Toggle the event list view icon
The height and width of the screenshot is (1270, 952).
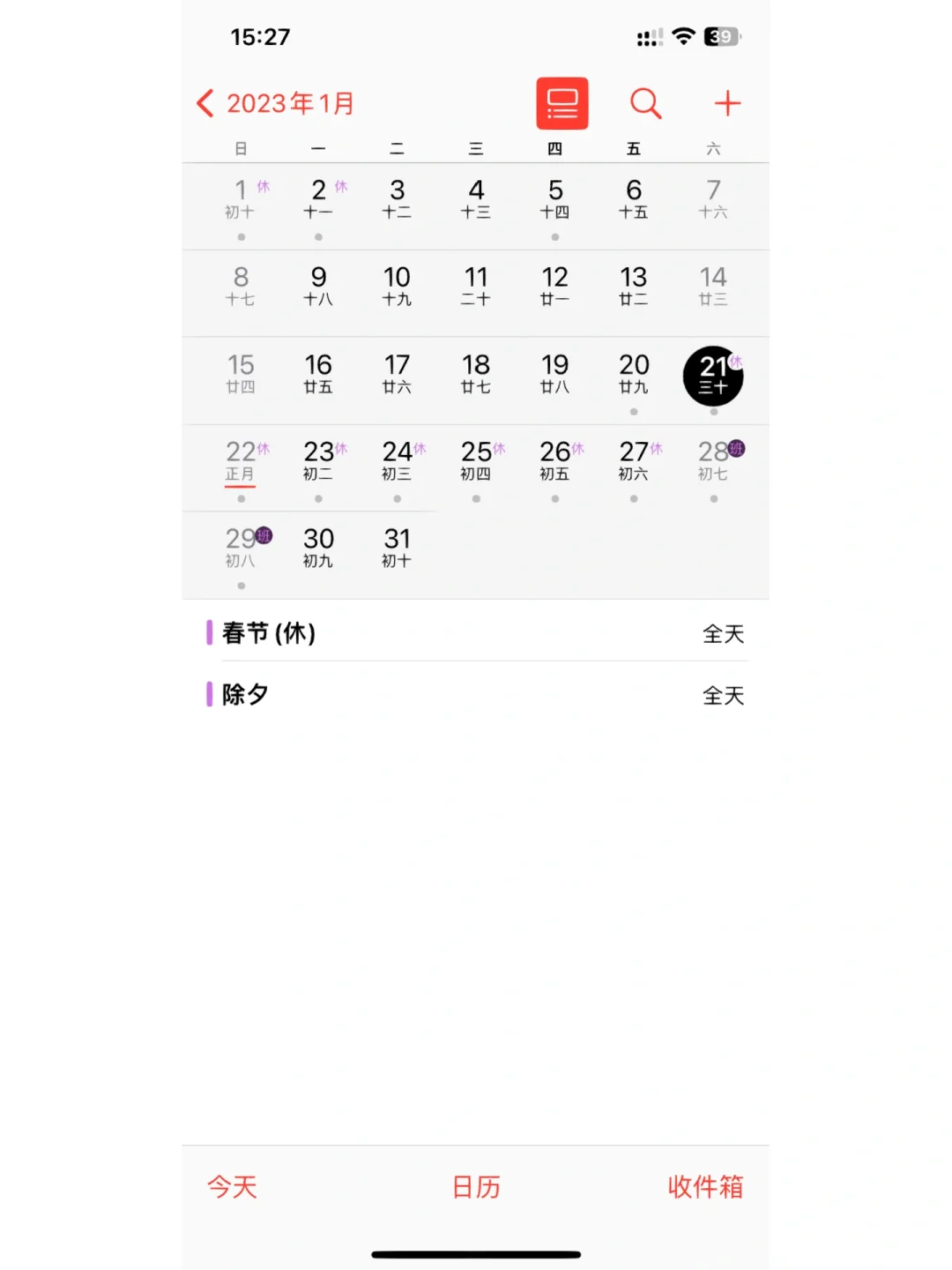point(562,104)
